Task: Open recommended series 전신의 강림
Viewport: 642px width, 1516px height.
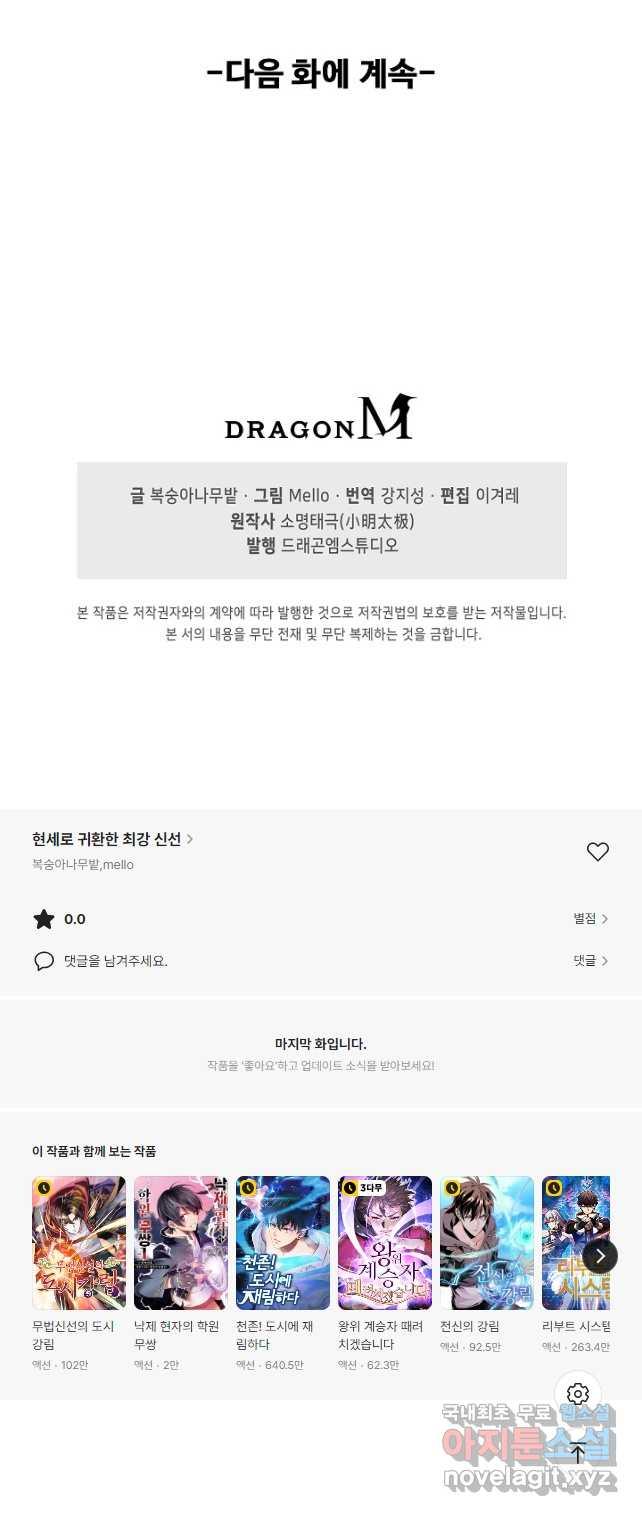Action: (487, 1243)
